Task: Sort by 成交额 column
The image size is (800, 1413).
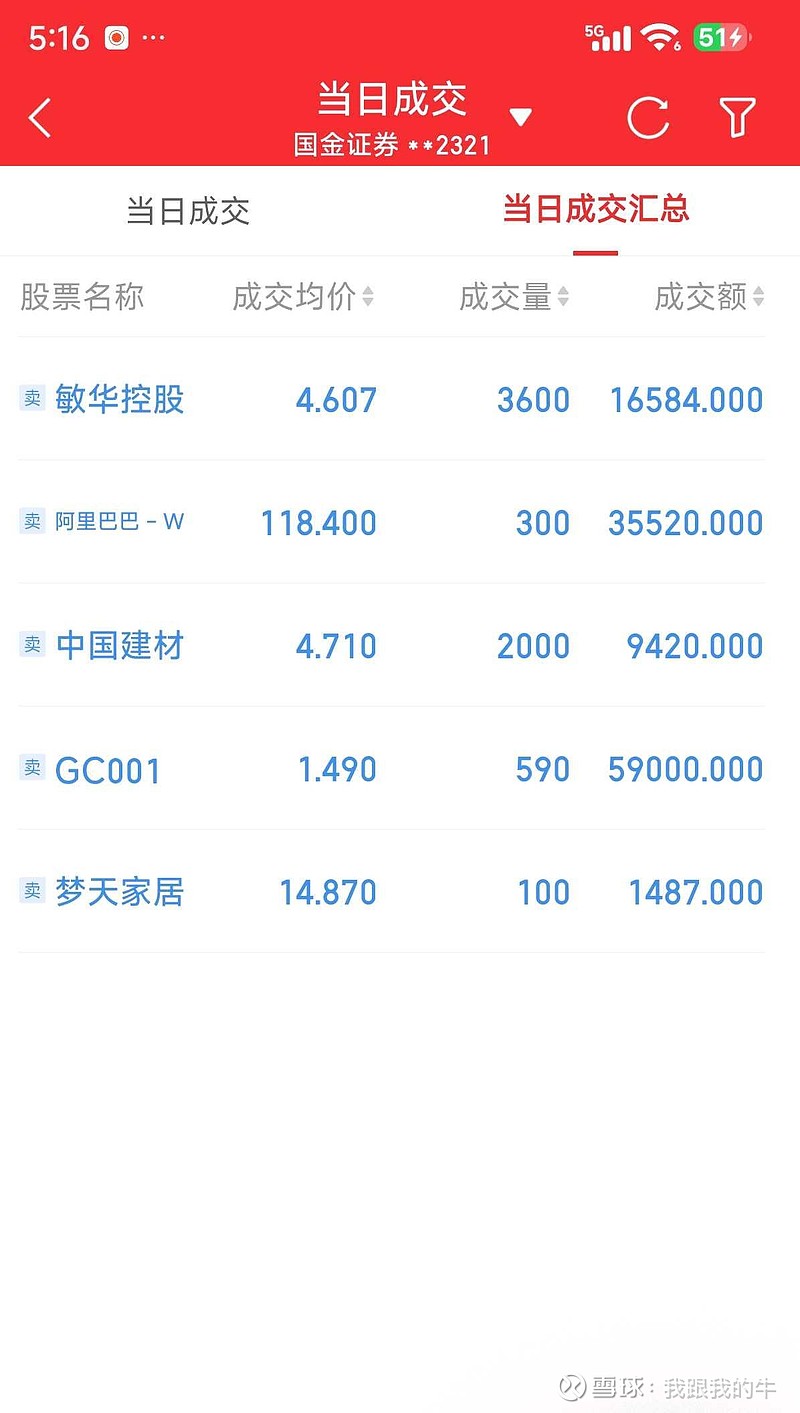Action: point(709,297)
